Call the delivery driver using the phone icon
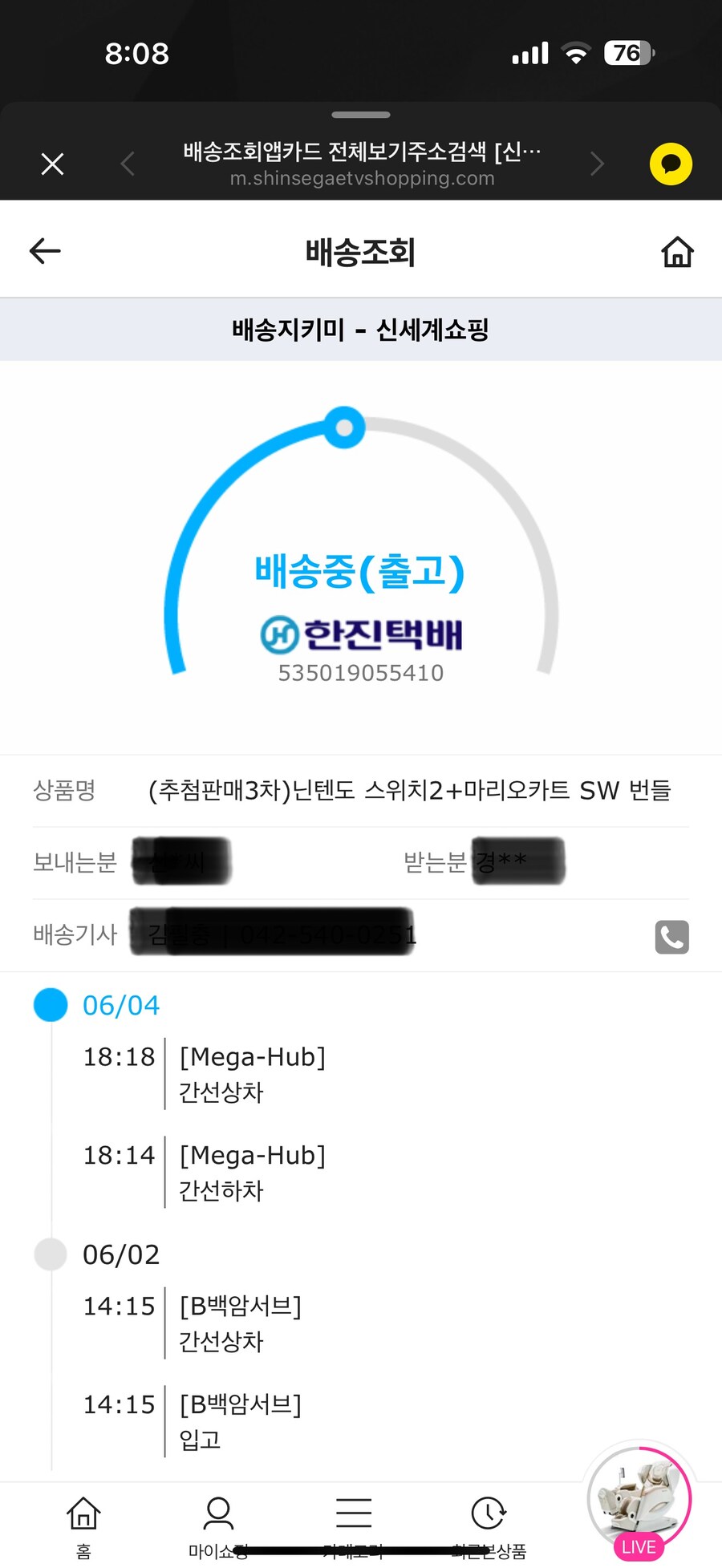The height and width of the screenshot is (1568, 722). [672, 937]
